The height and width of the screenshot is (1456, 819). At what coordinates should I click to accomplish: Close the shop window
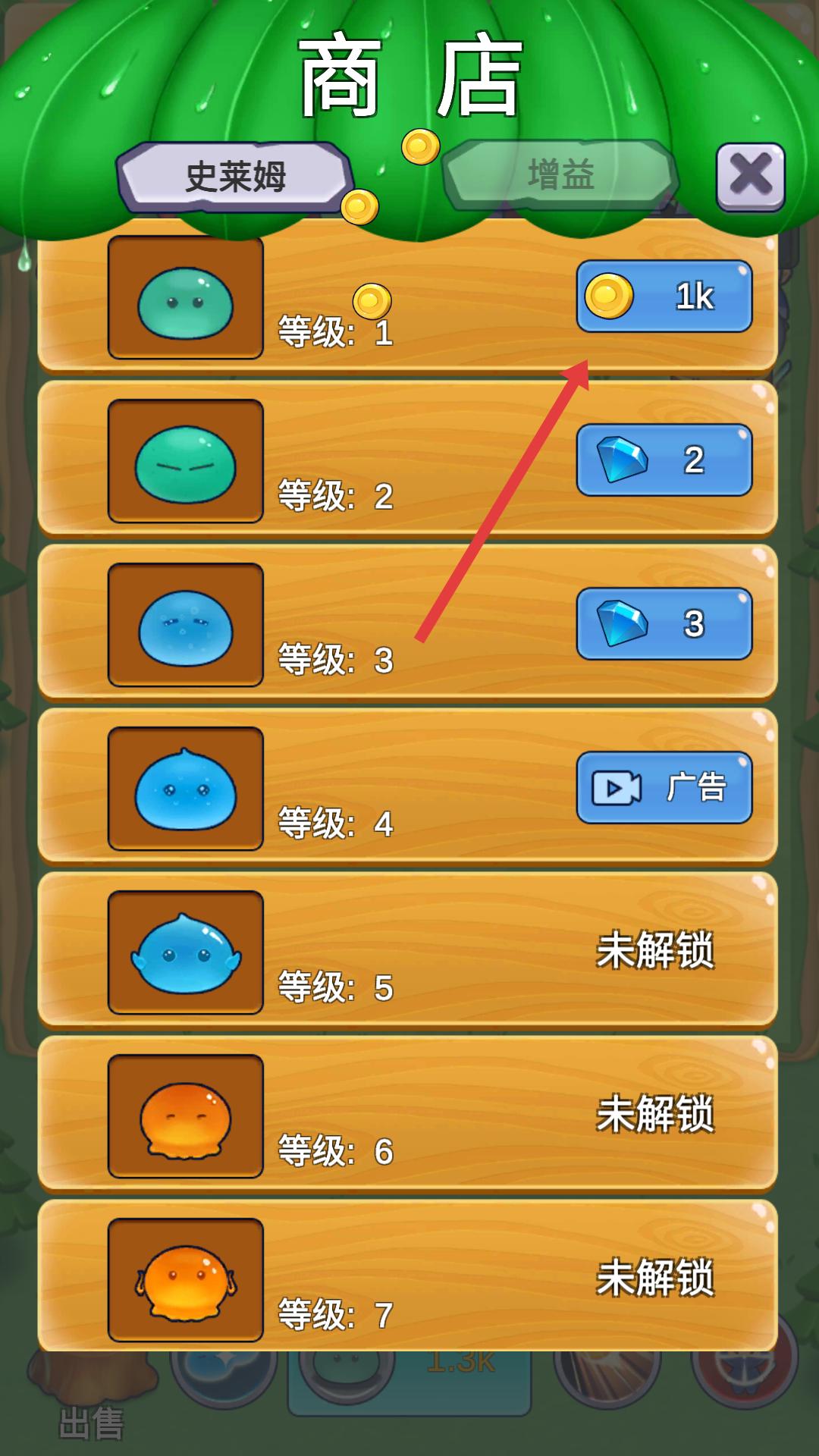tap(751, 177)
